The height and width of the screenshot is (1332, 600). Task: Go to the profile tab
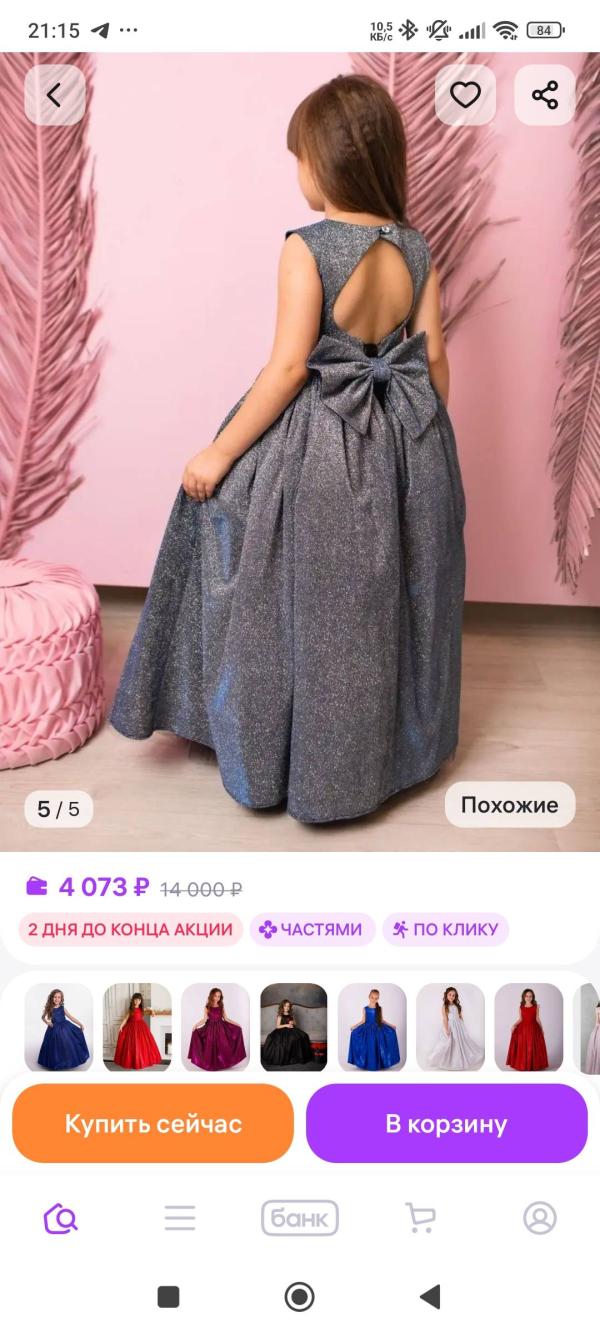[540, 1217]
